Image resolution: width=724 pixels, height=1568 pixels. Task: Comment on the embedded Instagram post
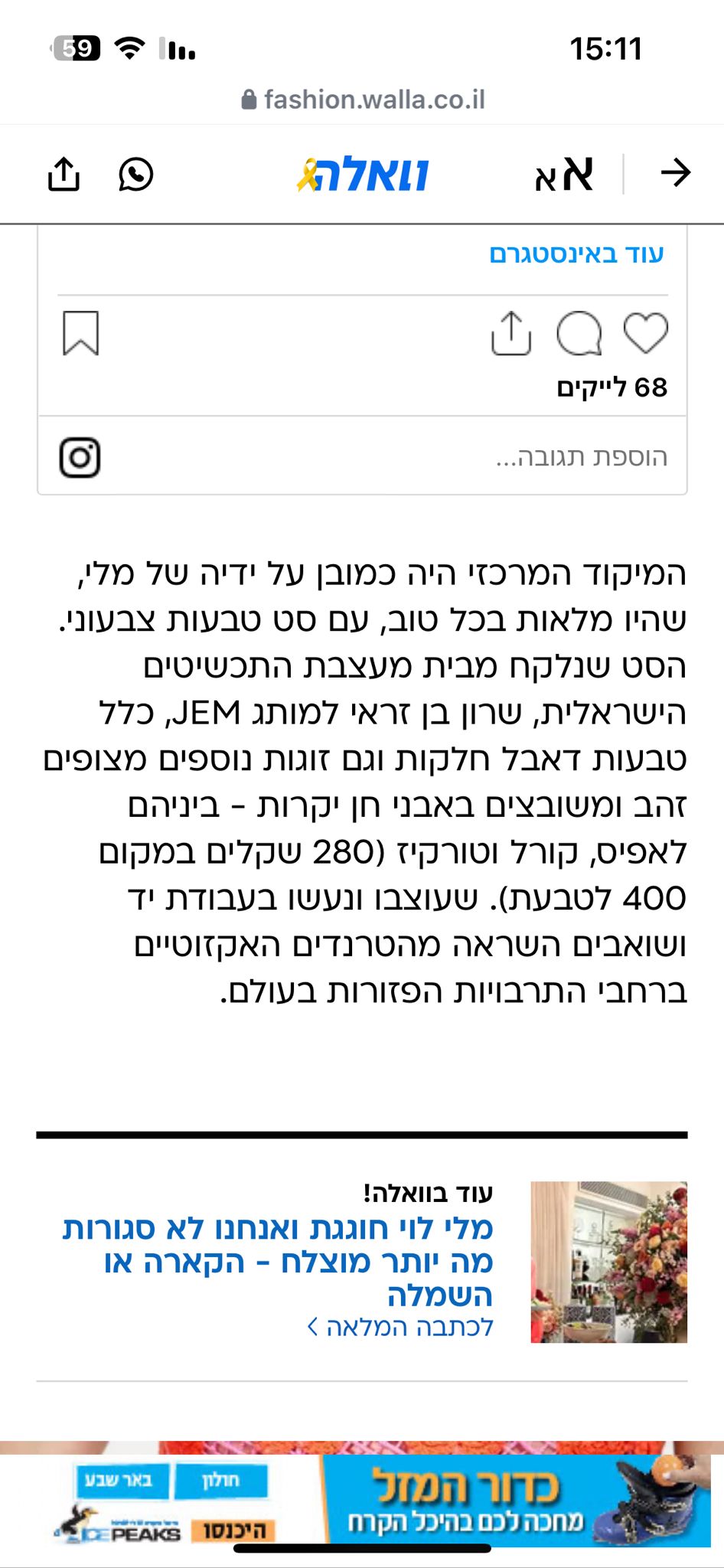(x=579, y=333)
